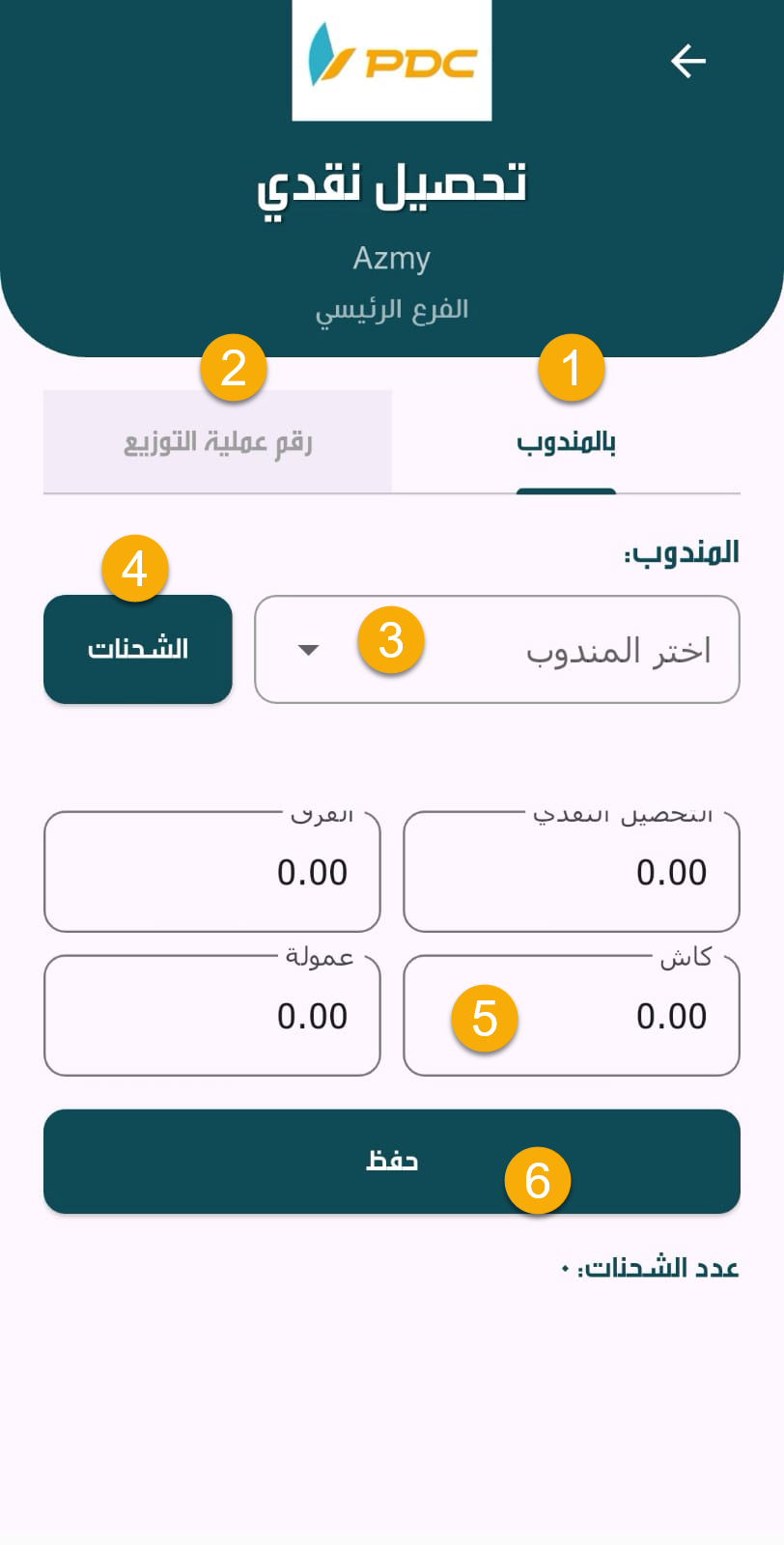Tap the PDC company logo
The width and height of the screenshot is (784, 1545).
[392, 61]
